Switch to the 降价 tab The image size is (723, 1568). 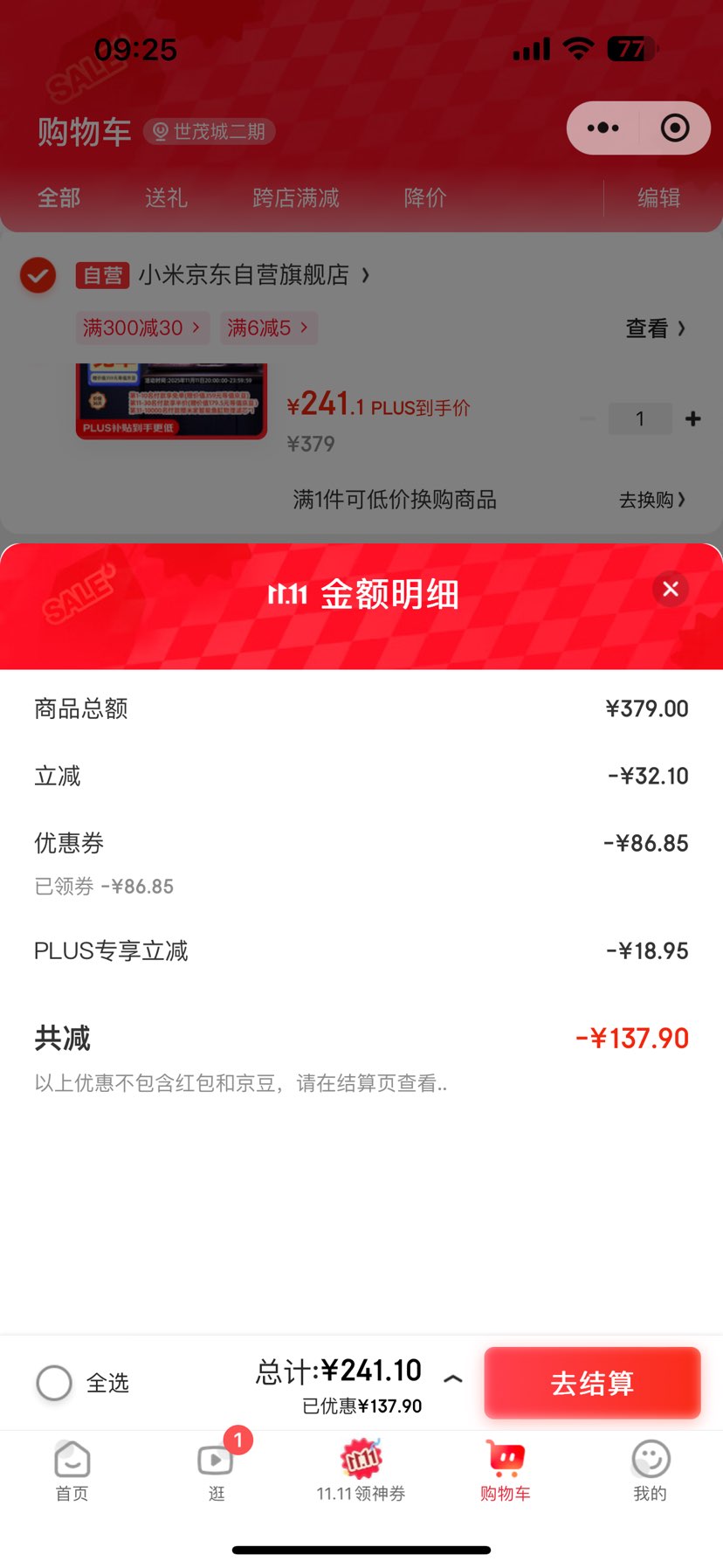pyautogui.click(x=424, y=198)
